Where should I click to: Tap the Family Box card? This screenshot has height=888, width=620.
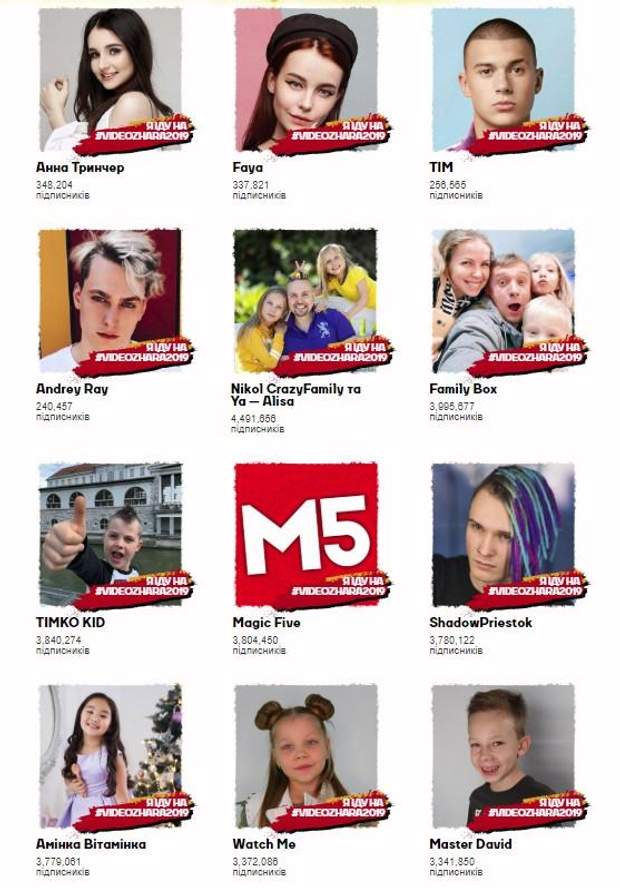coord(503,301)
